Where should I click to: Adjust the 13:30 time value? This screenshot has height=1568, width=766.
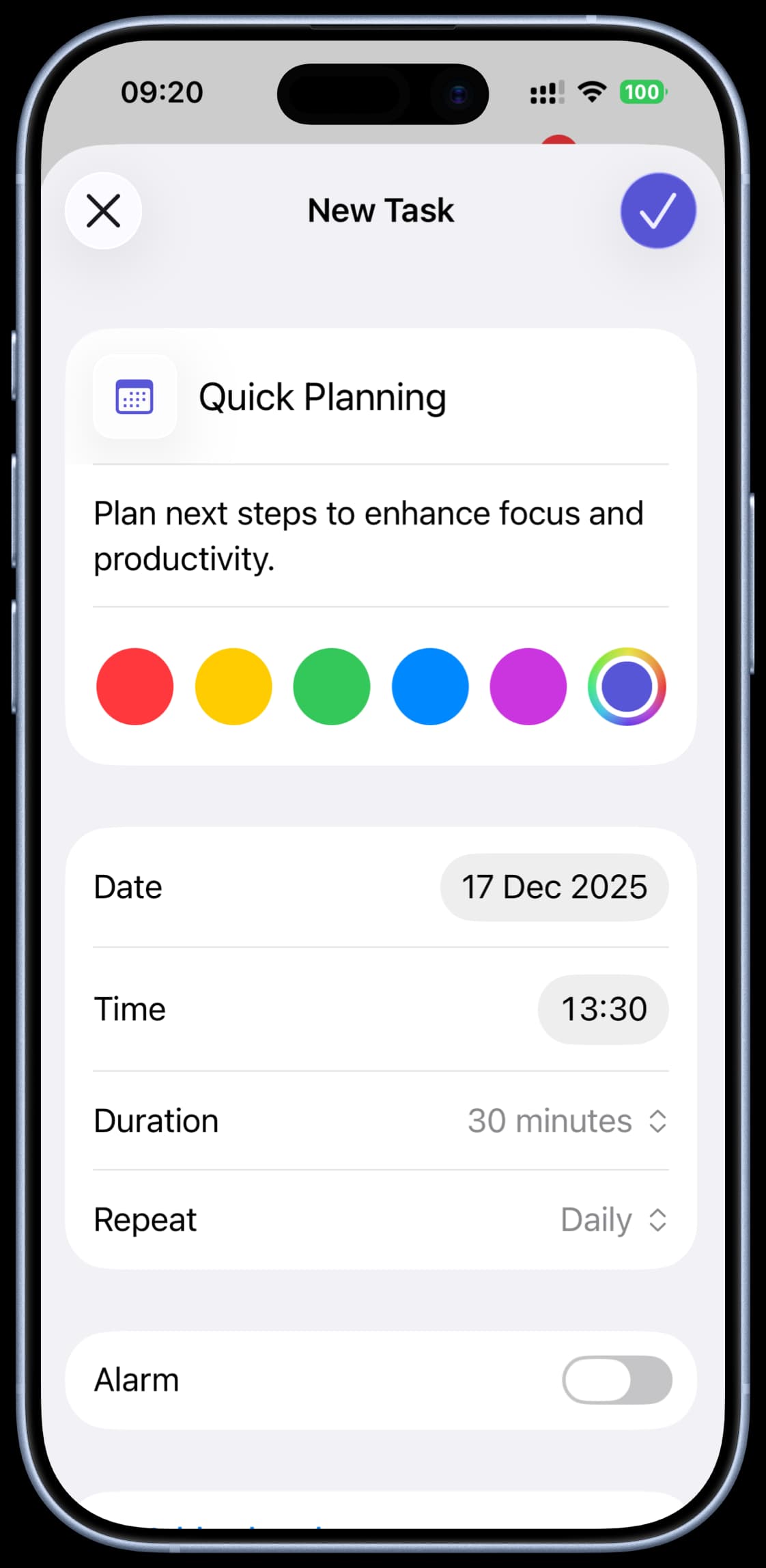(604, 1009)
